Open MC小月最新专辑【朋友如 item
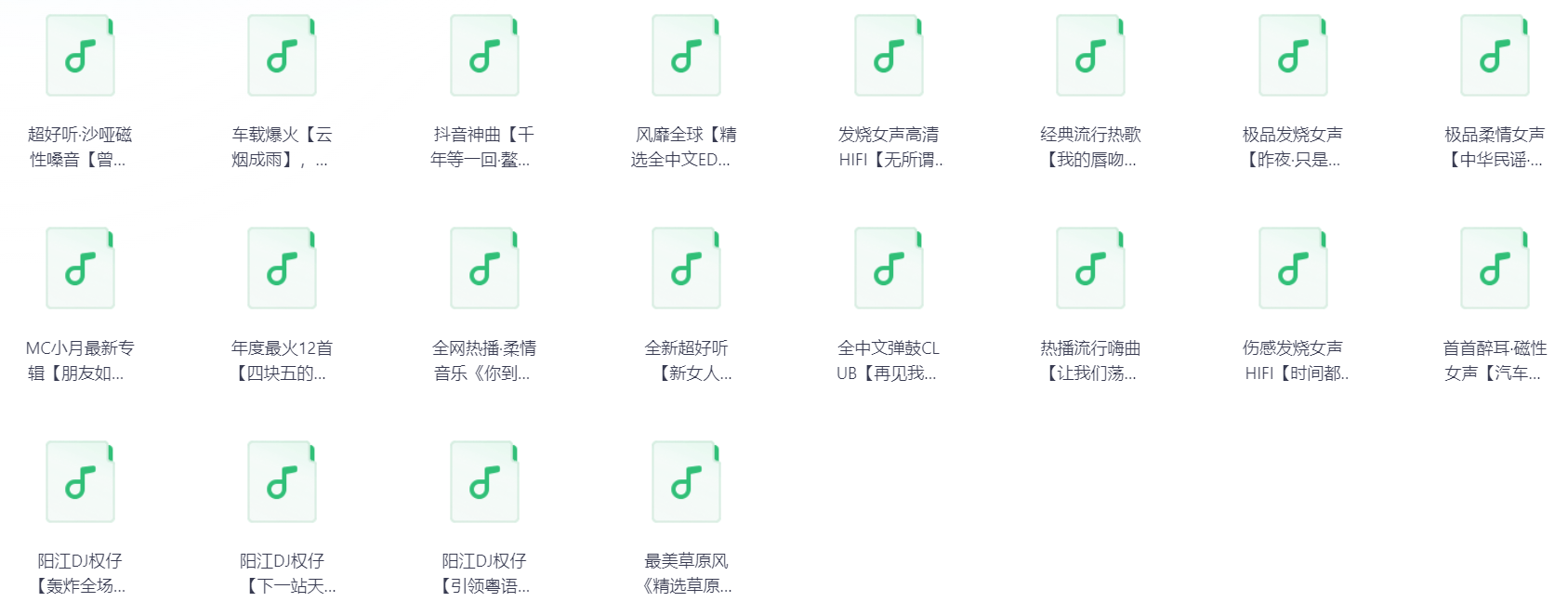Image resolution: width=1568 pixels, height=602 pixels. pyautogui.click(x=80, y=268)
